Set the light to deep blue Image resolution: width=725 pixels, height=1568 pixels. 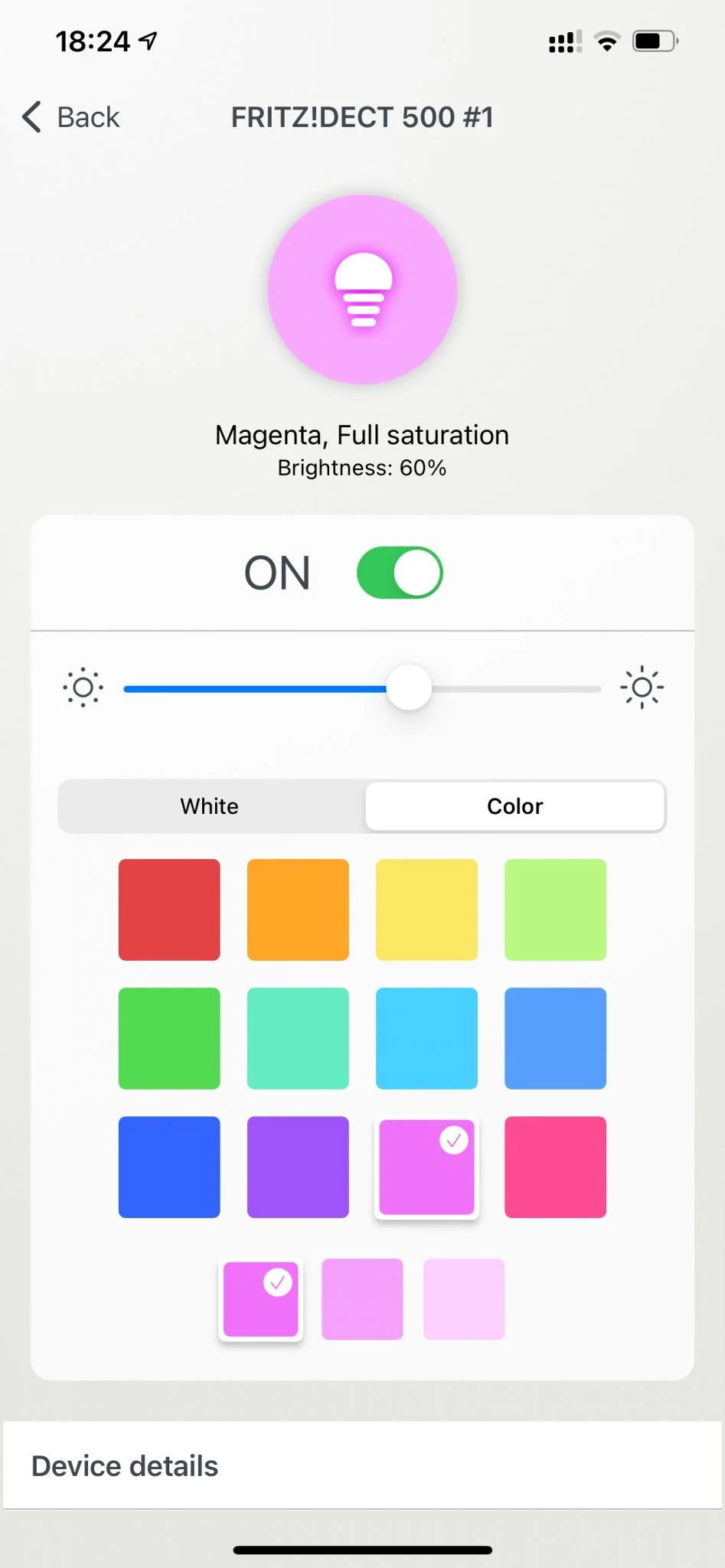(169, 1167)
